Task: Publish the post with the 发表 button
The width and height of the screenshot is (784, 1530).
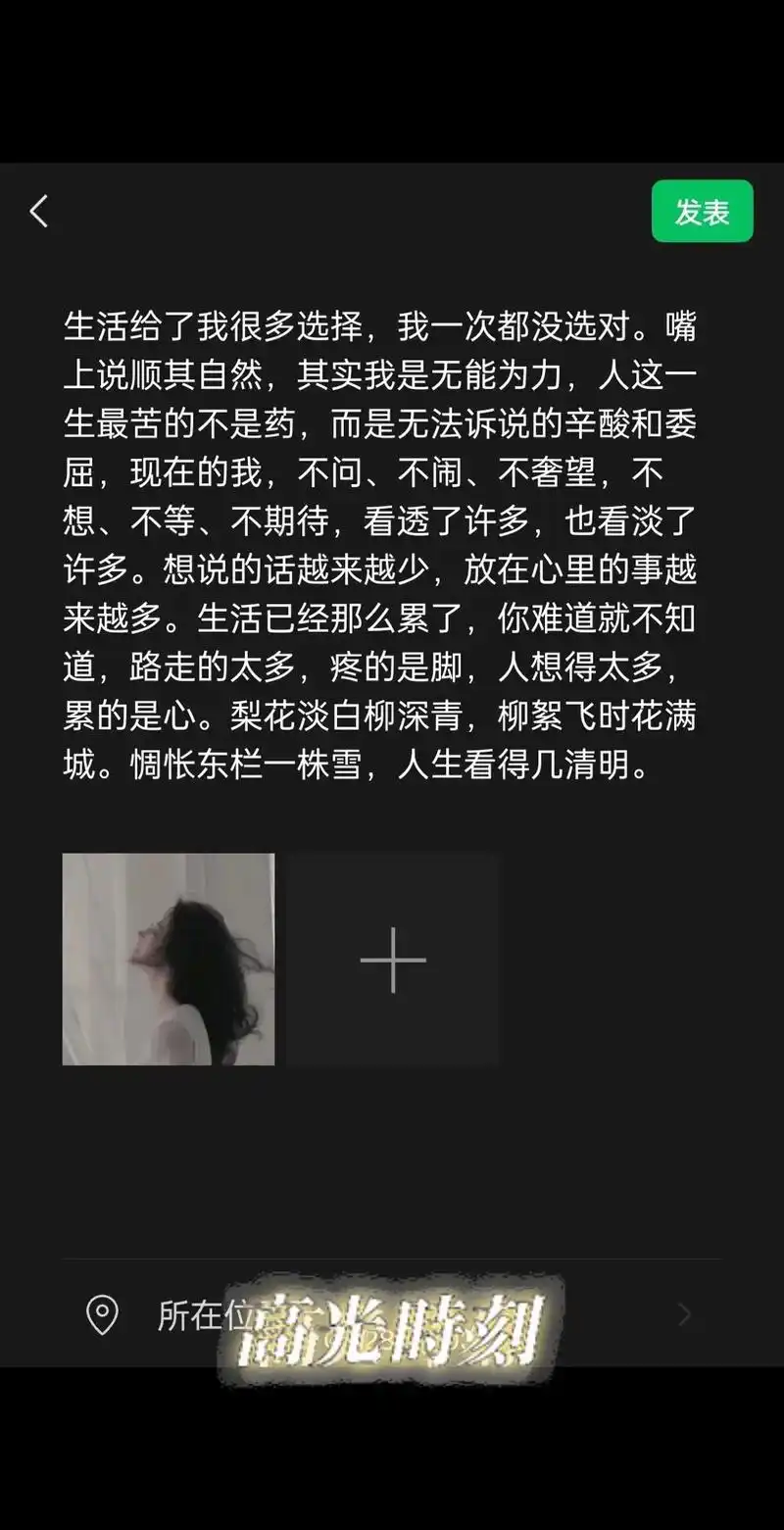Action: pos(702,211)
